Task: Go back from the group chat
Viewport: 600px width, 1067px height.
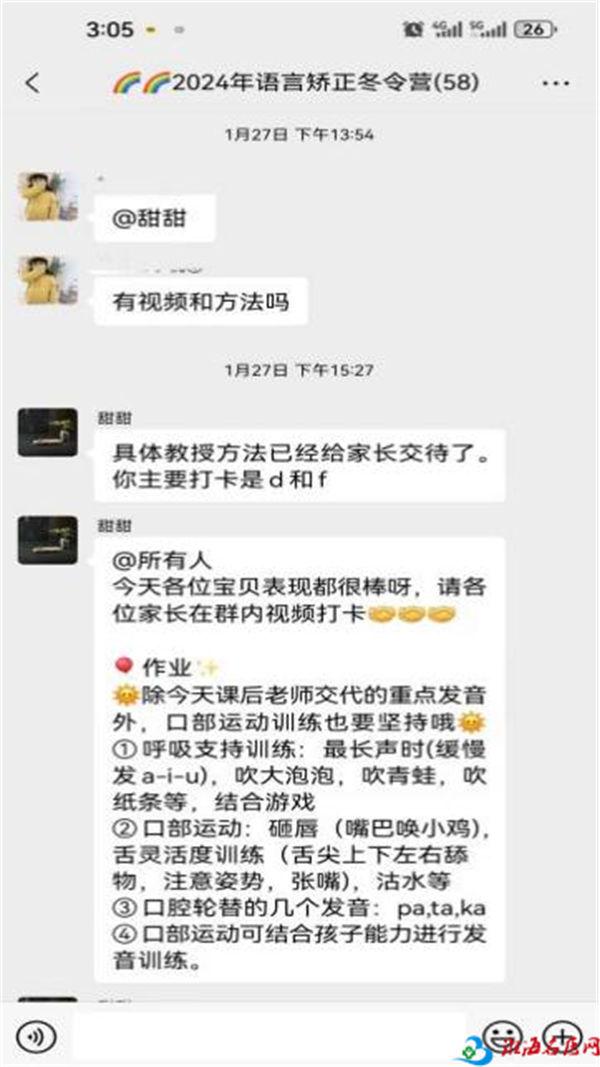Action: (x=33, y=83)
